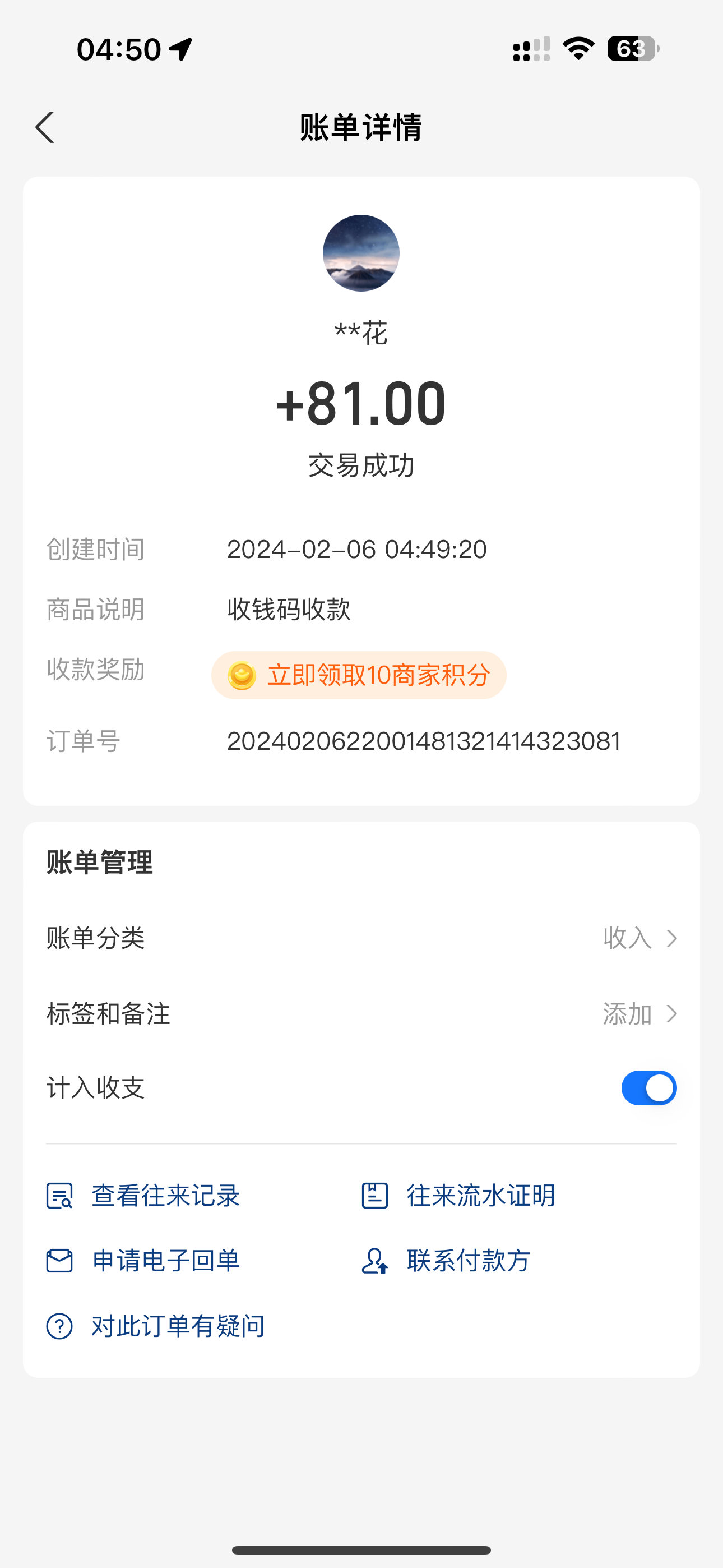Go back from the 账单详情 page
Screen dimensions: 723x1568
click(x=45, y=127)
